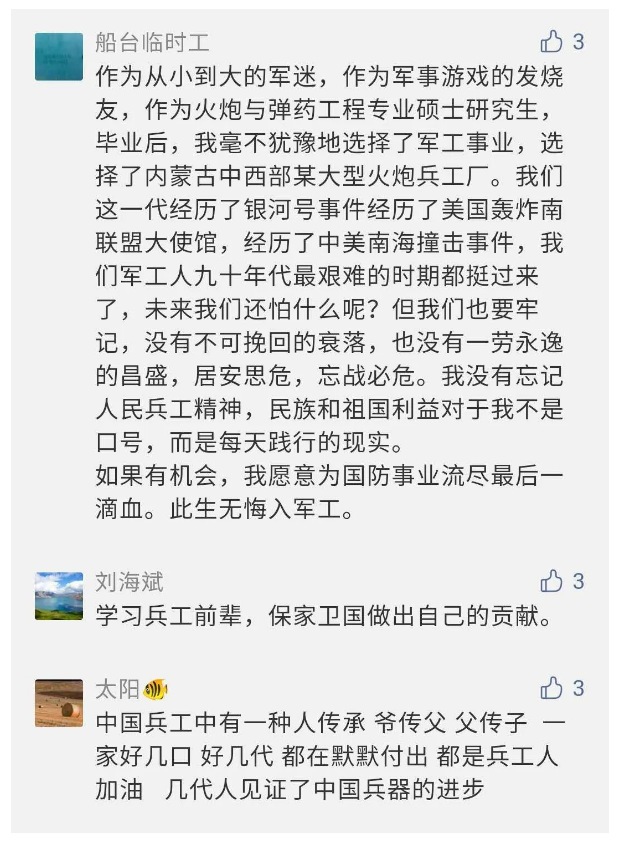This screenshot has width=622, height=849.
Task: Open 刘海斌's profile avatar
Action: (59, 596)
